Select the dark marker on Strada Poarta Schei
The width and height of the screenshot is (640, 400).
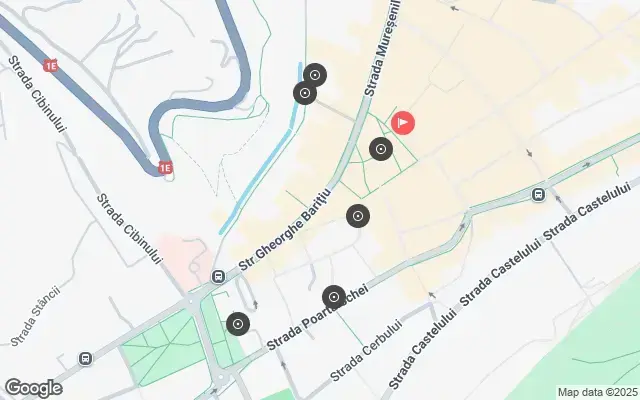[x=334, y=297]
